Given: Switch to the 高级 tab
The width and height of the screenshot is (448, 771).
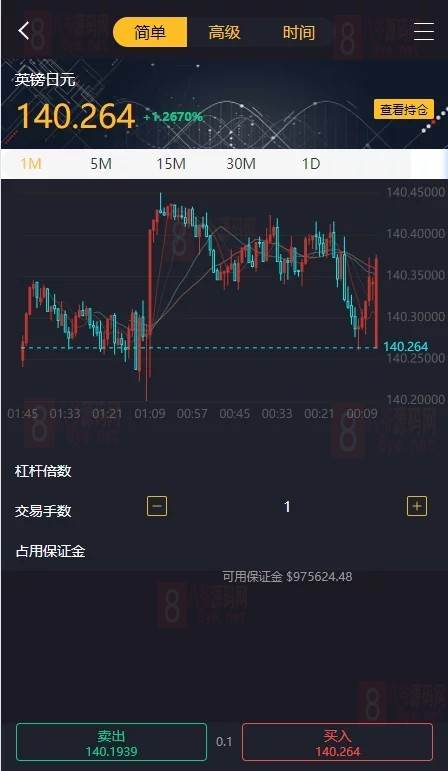Looking at the screenshot, I should (224, 32).
